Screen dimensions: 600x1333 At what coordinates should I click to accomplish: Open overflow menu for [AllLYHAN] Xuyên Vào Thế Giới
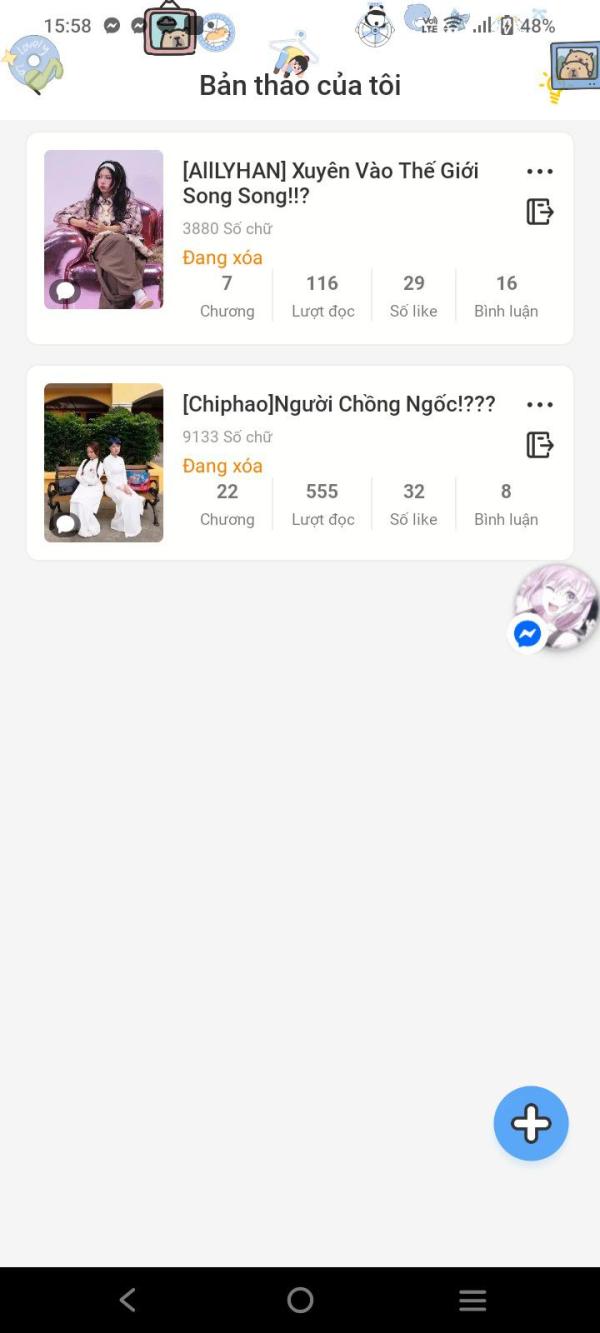coord(539,172)
